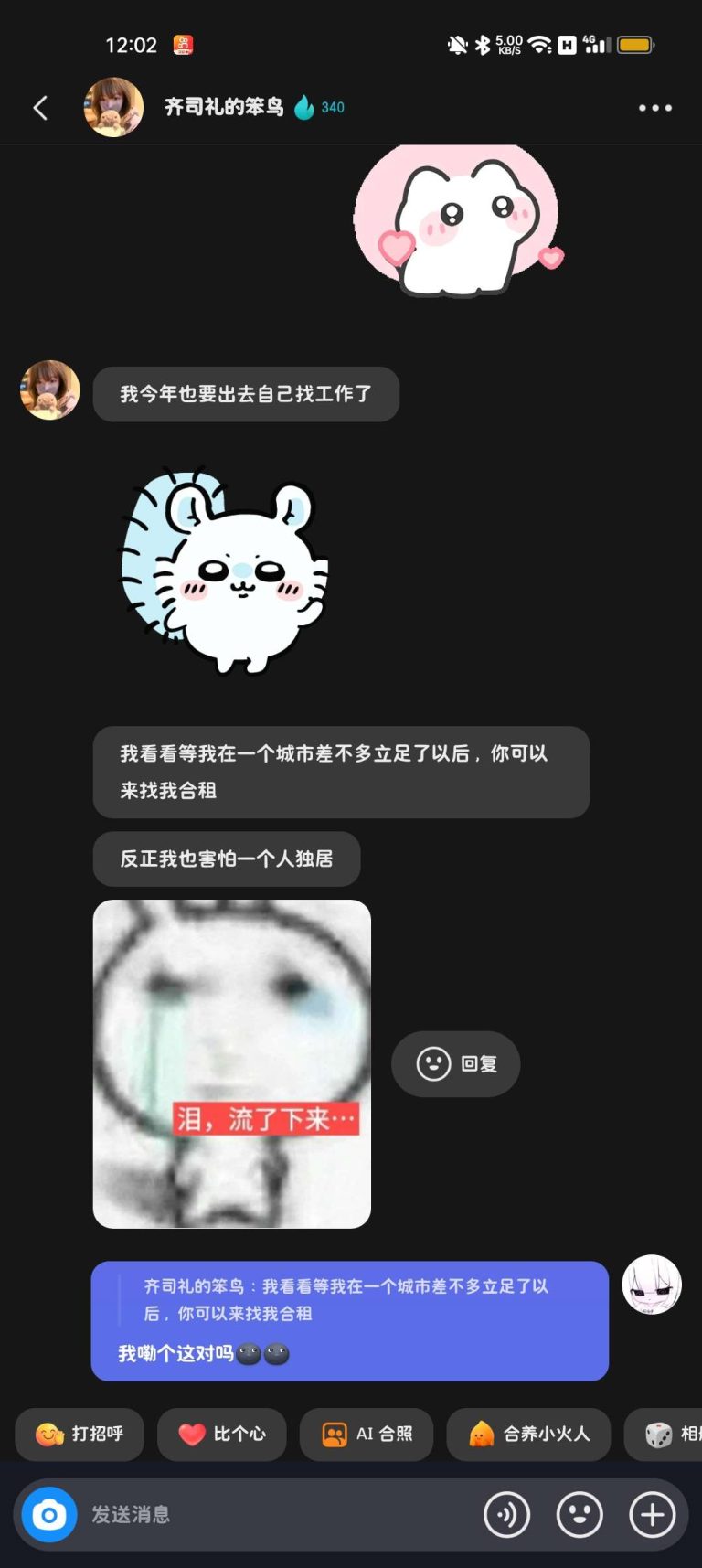Tap the 回复 reaction button
This screenshot has width=702, height=1568.
point(455,1063)
